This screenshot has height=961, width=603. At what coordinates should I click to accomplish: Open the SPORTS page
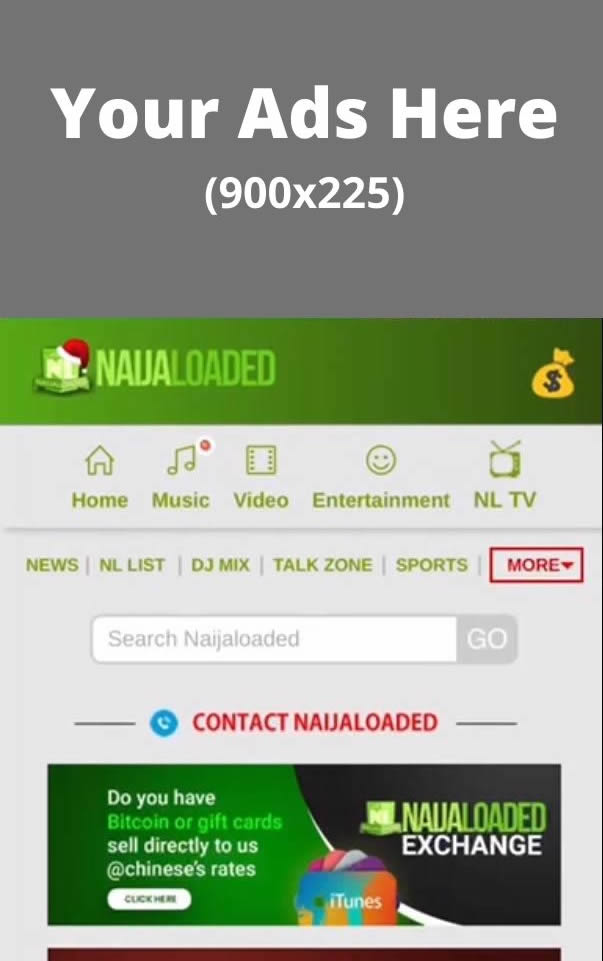pos(432,565)
